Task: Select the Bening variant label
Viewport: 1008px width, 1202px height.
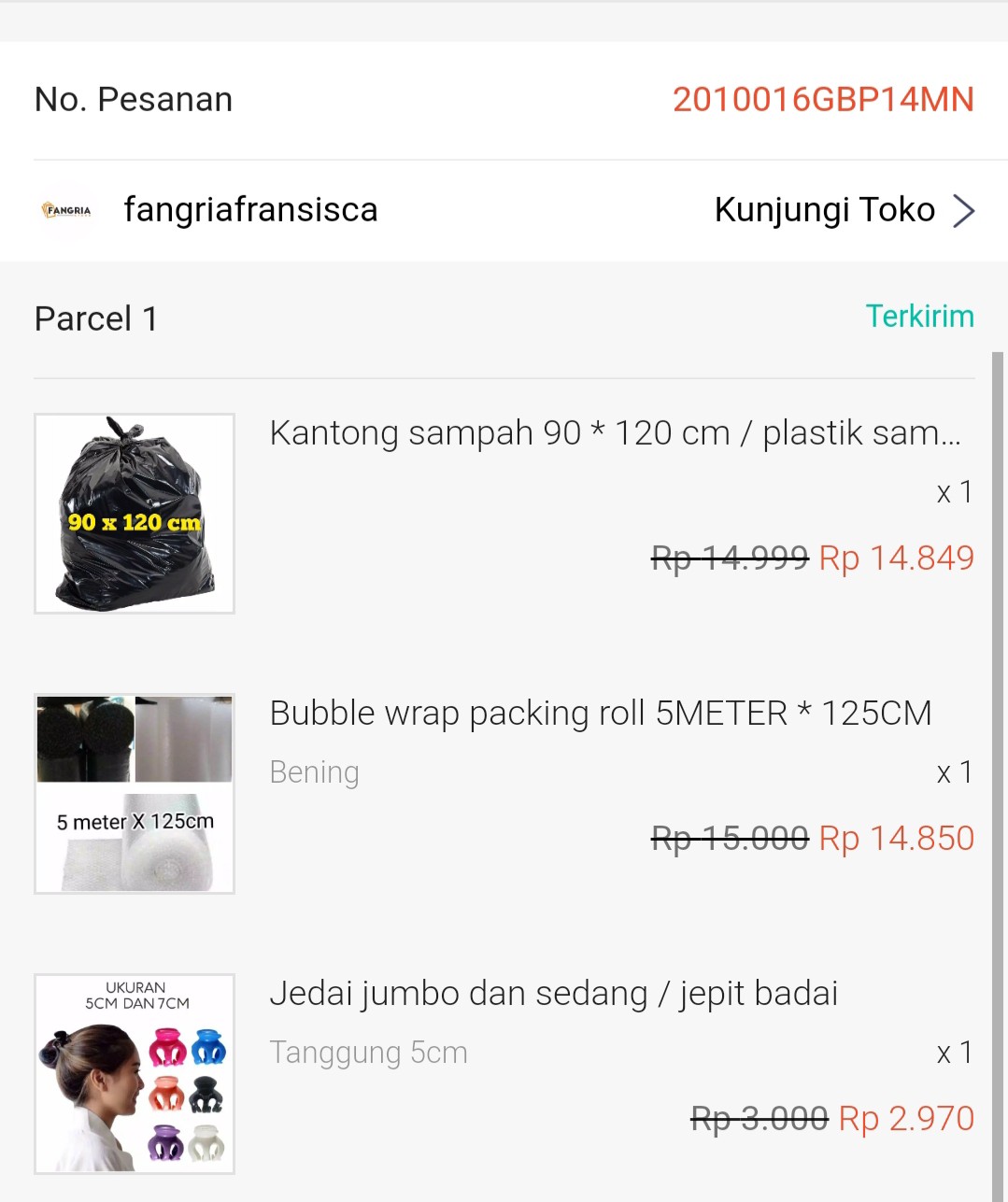Action: pos(314,771)
